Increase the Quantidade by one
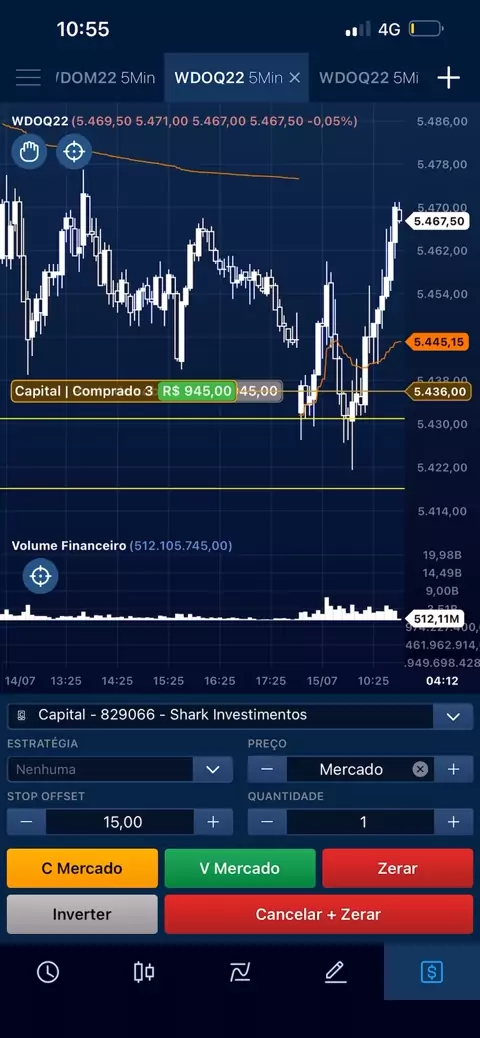480x1038 pixels. (x=454, y=822)
